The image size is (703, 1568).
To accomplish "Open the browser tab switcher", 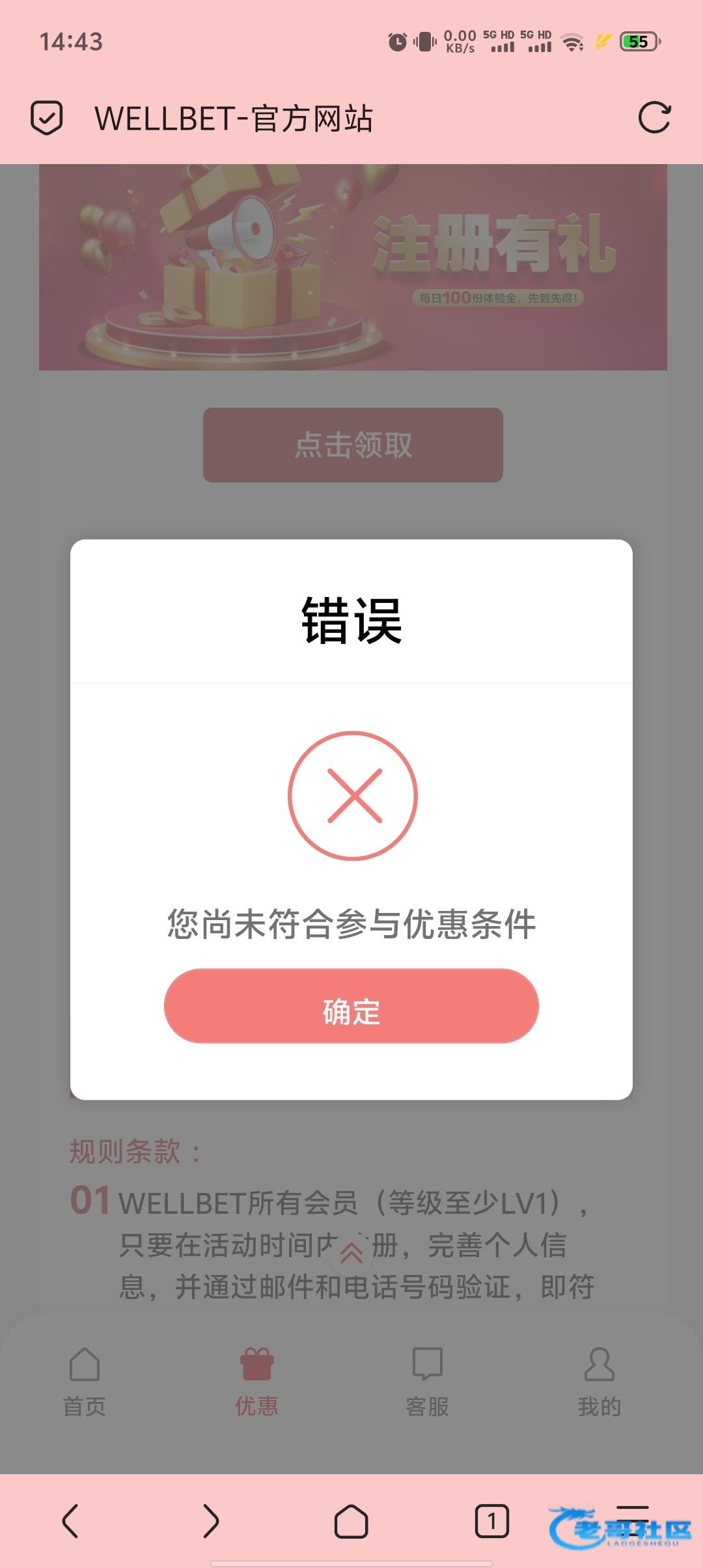I will click(491, 1521).
